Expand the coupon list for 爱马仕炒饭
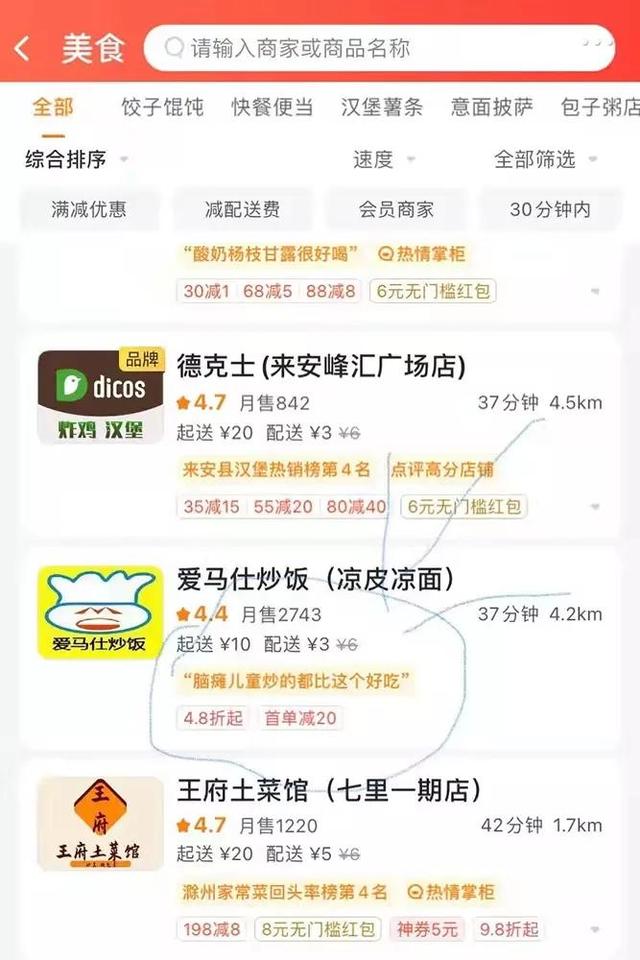This screenshot has height=960, width=640. pos(596,718)
